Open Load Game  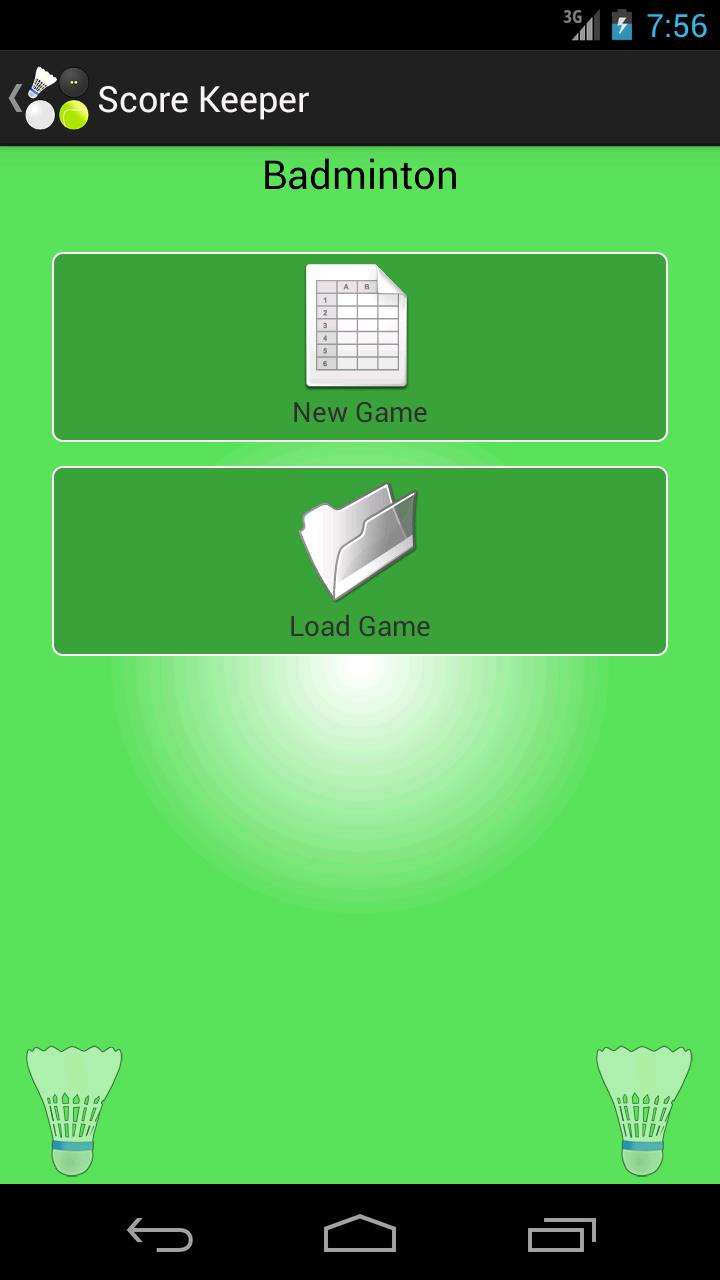coord(359,560)
